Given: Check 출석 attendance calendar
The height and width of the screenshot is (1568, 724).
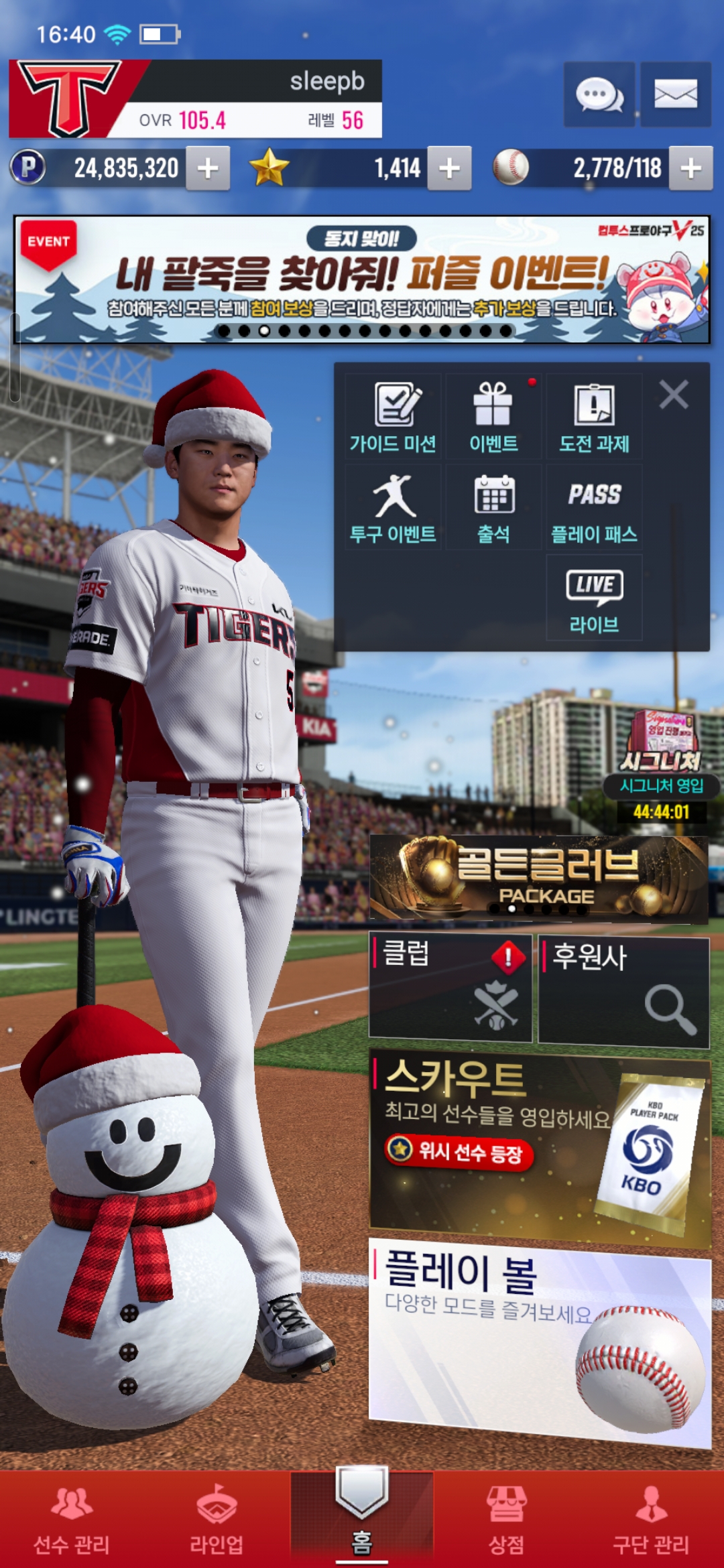Looking at the screenshot, I should (493, 508).
